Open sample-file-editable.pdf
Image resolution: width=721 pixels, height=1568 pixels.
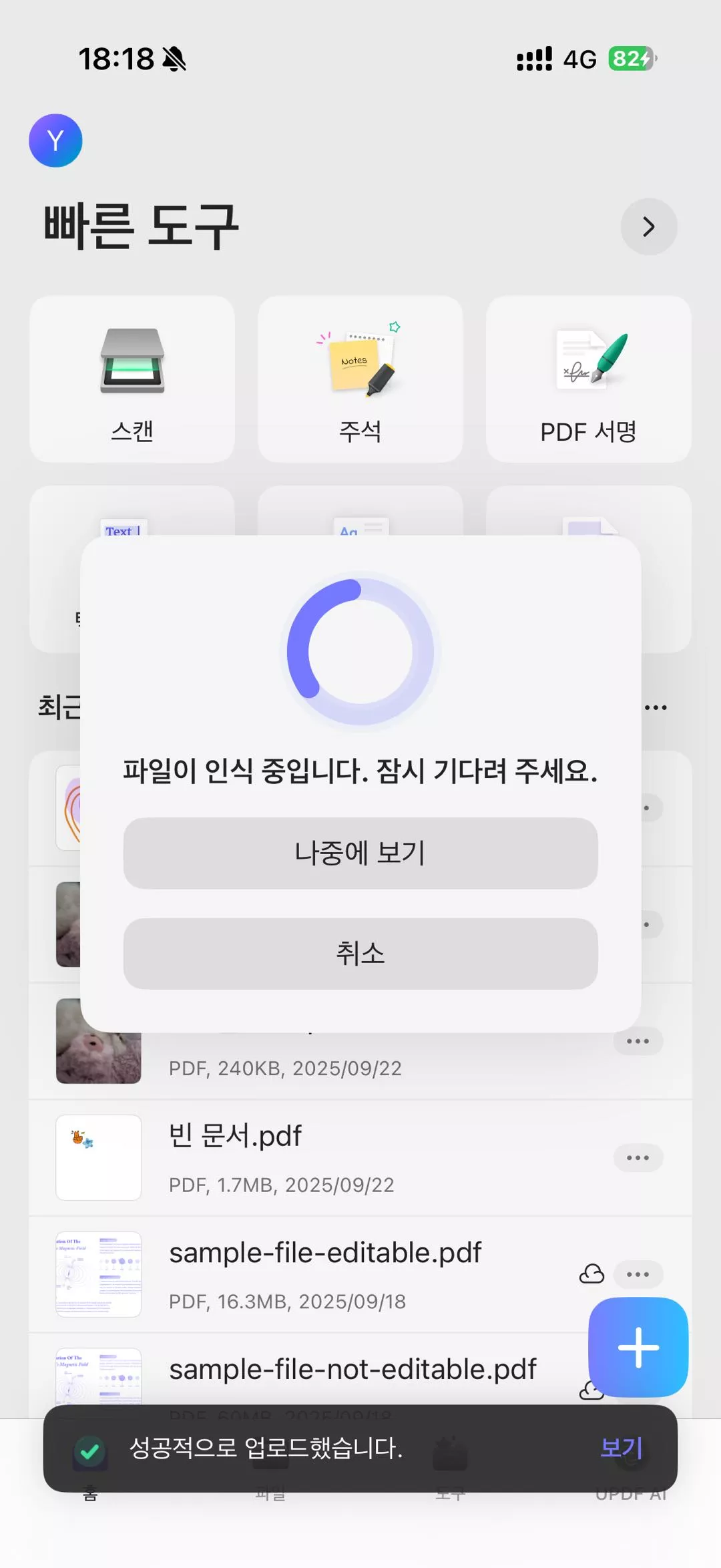click(x=325, y=1253)
